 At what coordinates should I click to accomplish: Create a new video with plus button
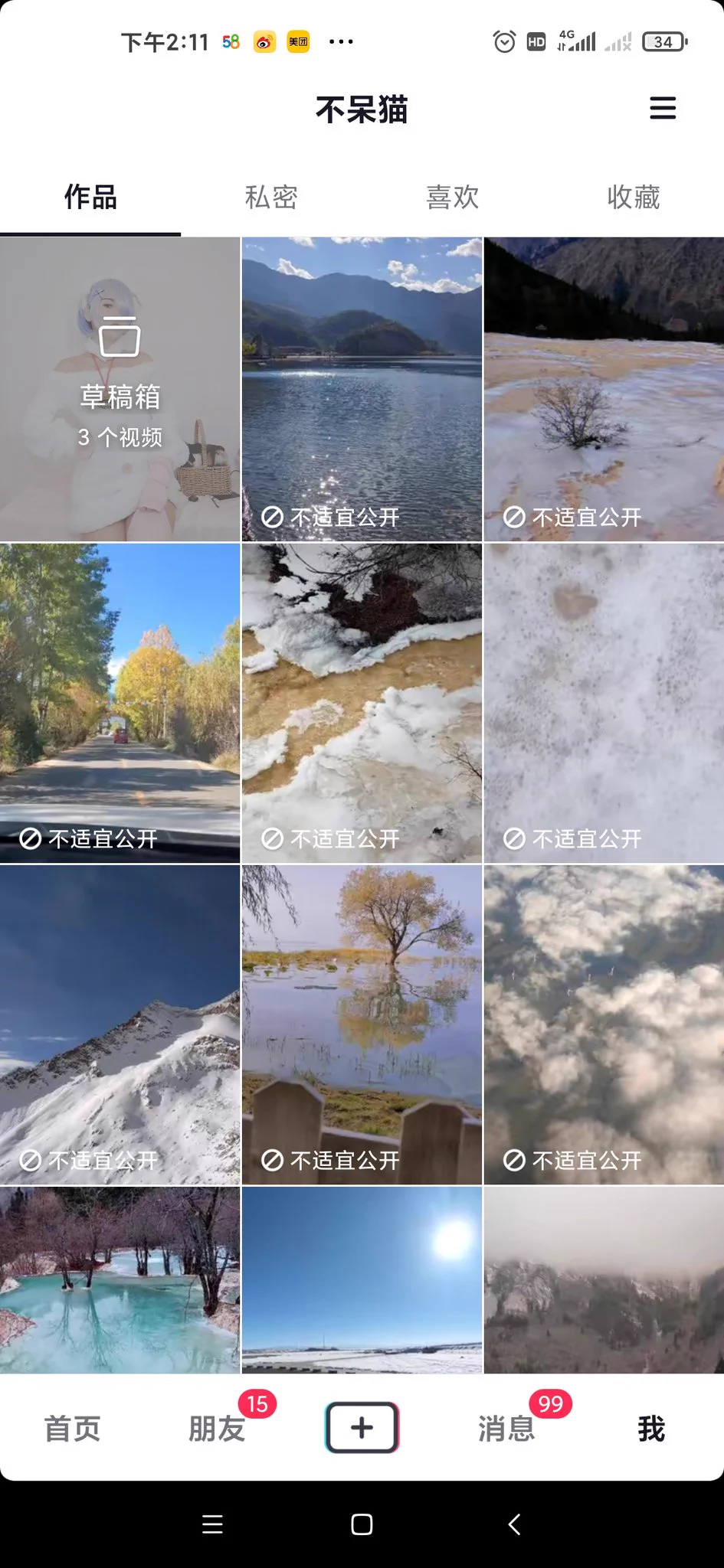[362, 1427]
